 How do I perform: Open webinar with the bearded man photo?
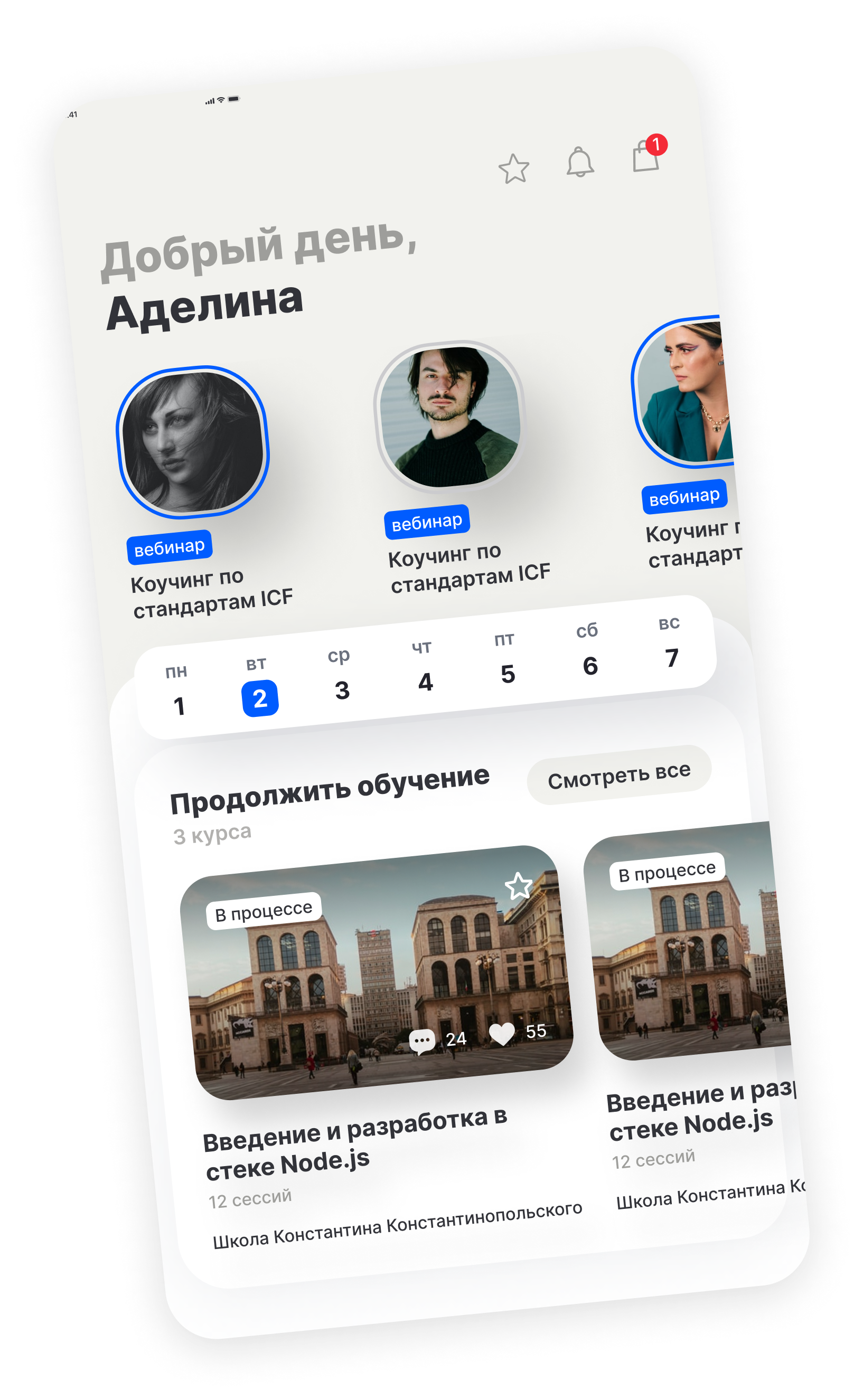tap(450, 417)
